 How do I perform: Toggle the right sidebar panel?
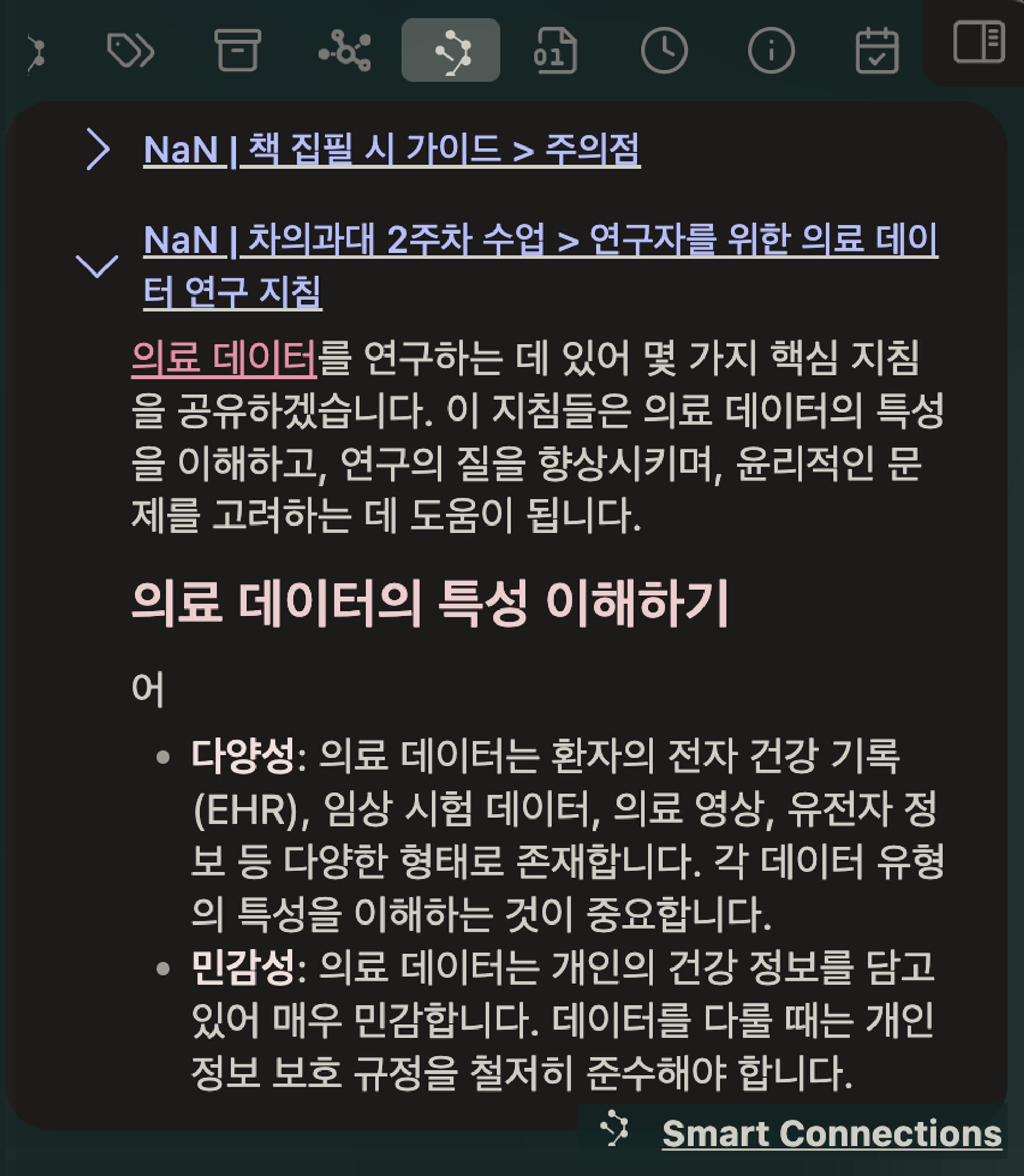coord(979,41)
